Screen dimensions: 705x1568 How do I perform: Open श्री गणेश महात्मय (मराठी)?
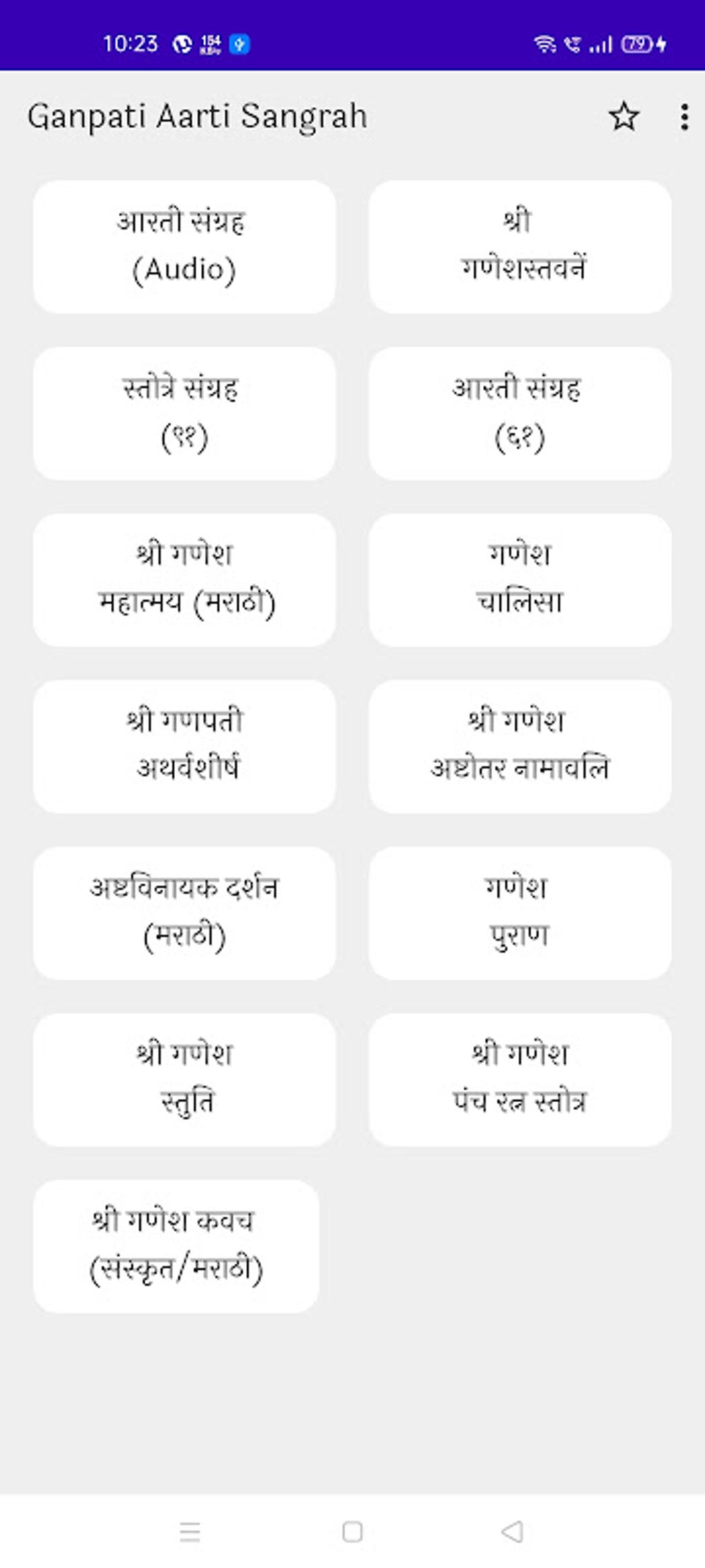click(185, 580)
